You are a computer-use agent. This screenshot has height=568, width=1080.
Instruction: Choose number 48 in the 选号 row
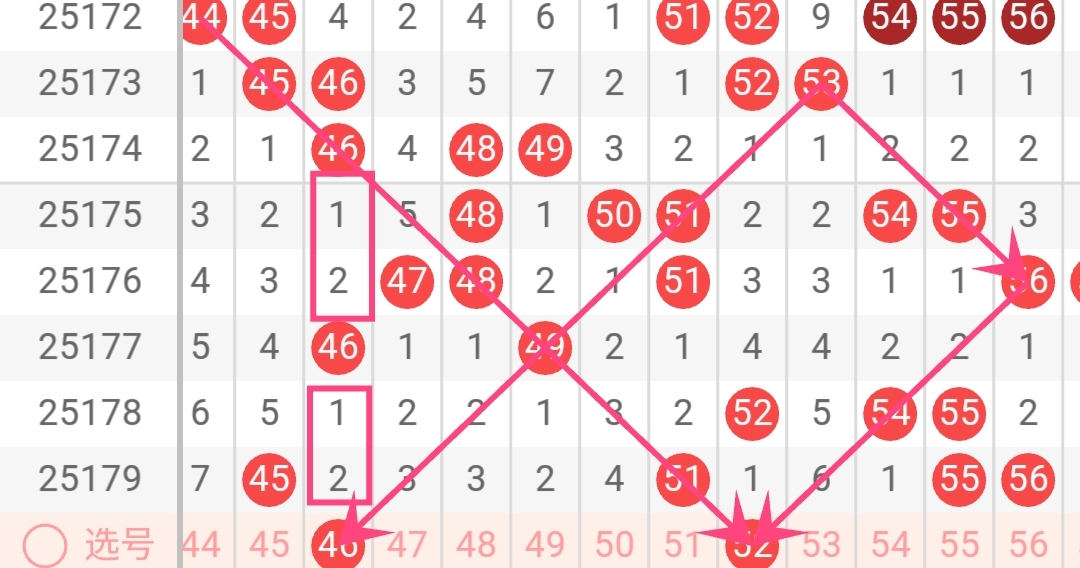point(475,545)
